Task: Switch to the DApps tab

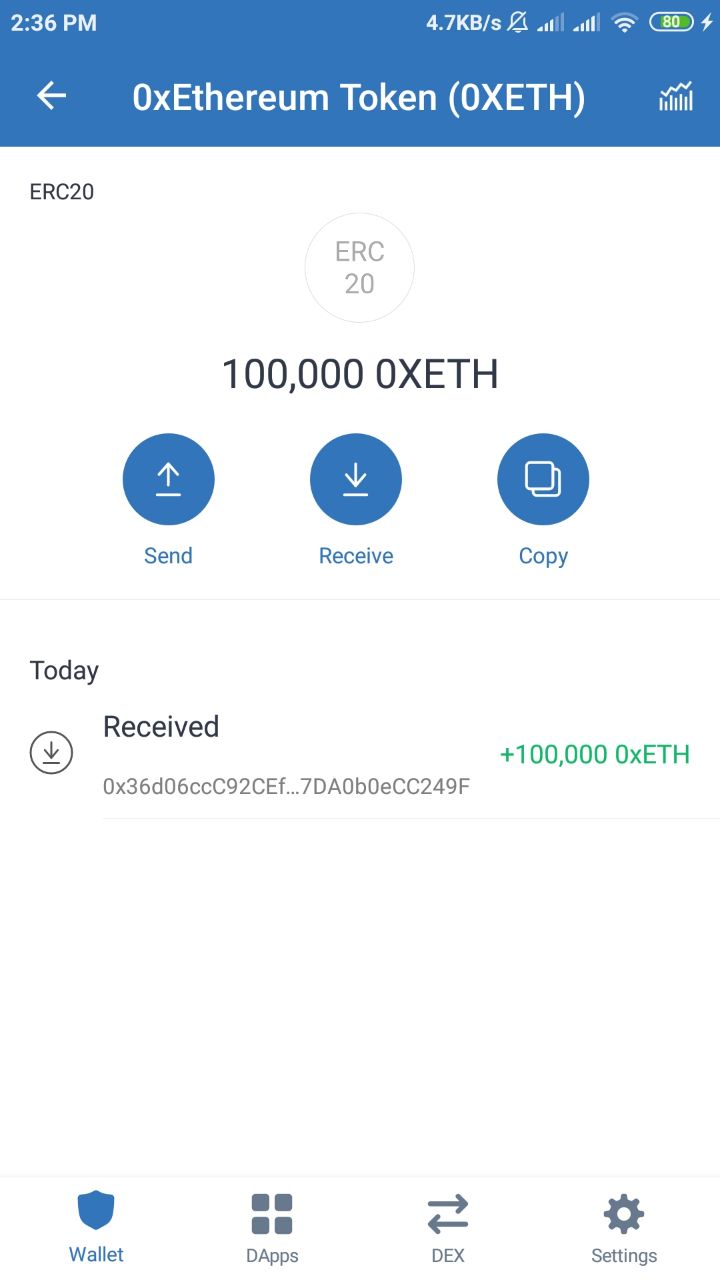Action: click(x=272, y=1227)
